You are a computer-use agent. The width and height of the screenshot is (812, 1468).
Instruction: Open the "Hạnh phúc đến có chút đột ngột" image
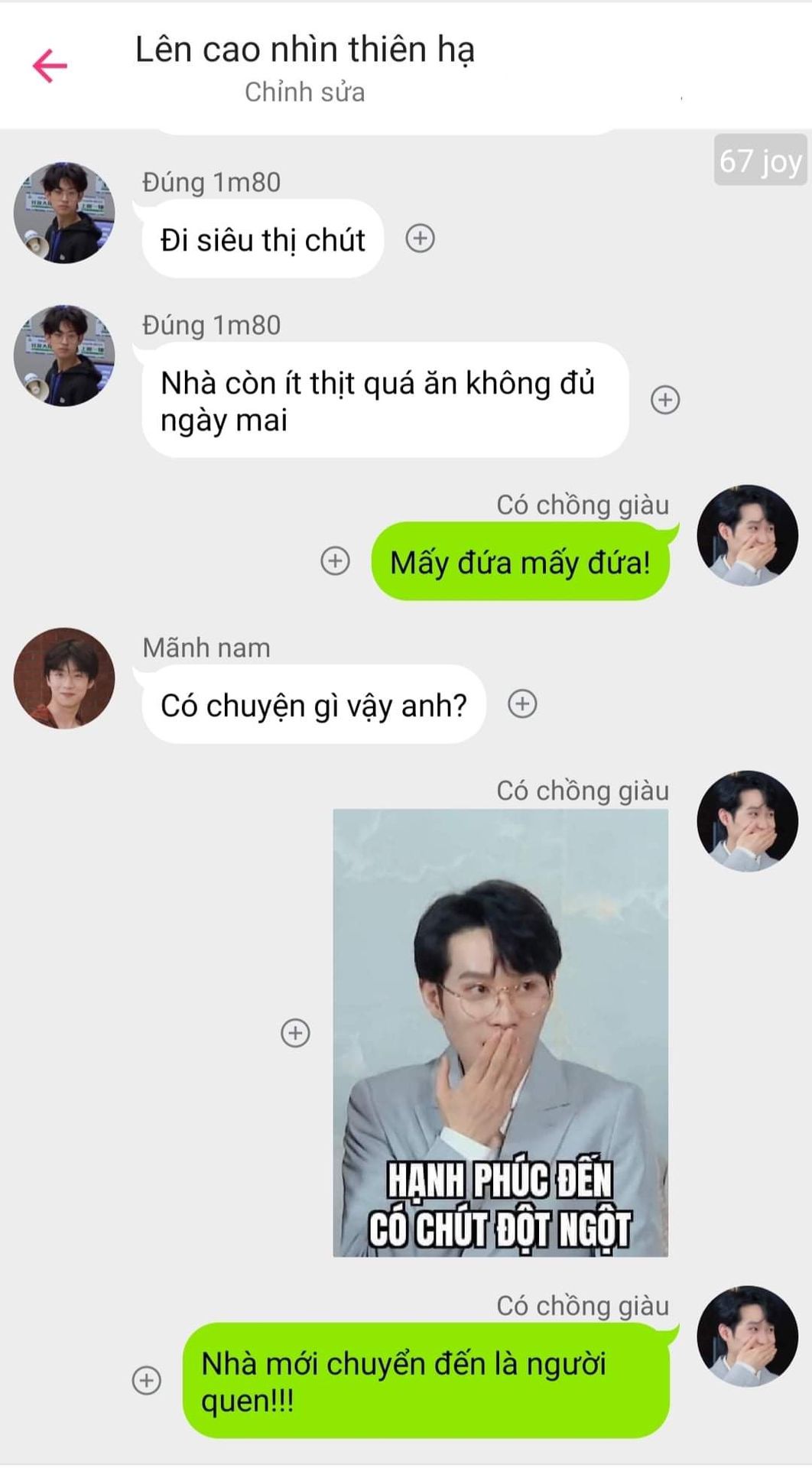click(x=500, y=1032)
